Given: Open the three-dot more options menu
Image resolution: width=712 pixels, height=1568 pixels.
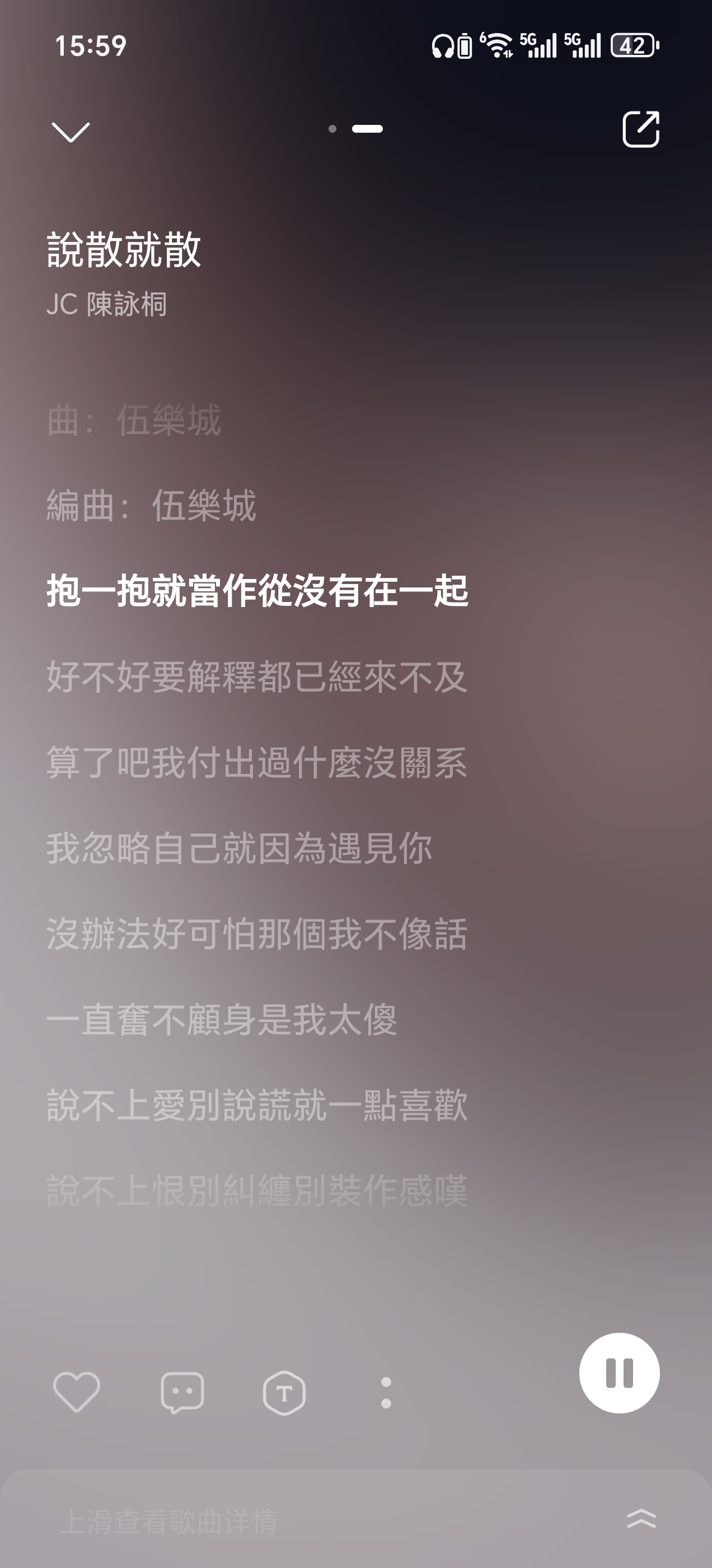Looking at the screenshot, I should (x=386, y=1393).
